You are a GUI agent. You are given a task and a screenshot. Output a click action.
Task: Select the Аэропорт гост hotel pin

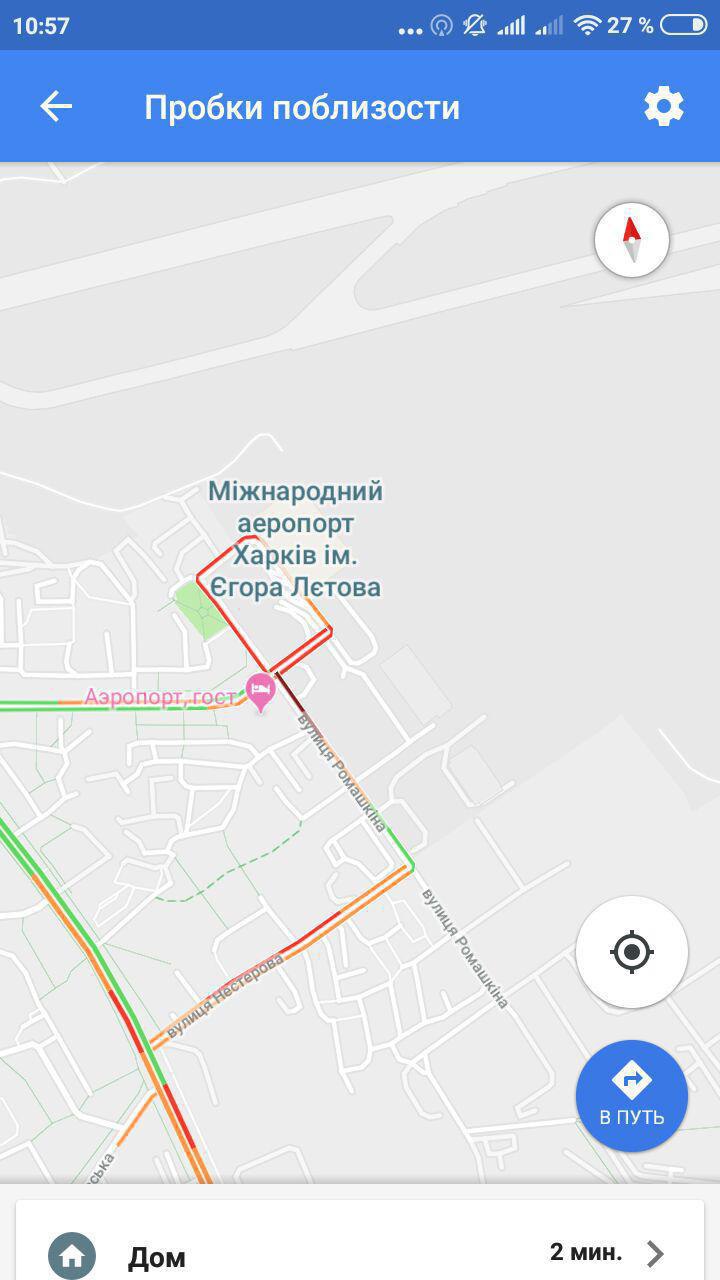click(x=261, y=690)
